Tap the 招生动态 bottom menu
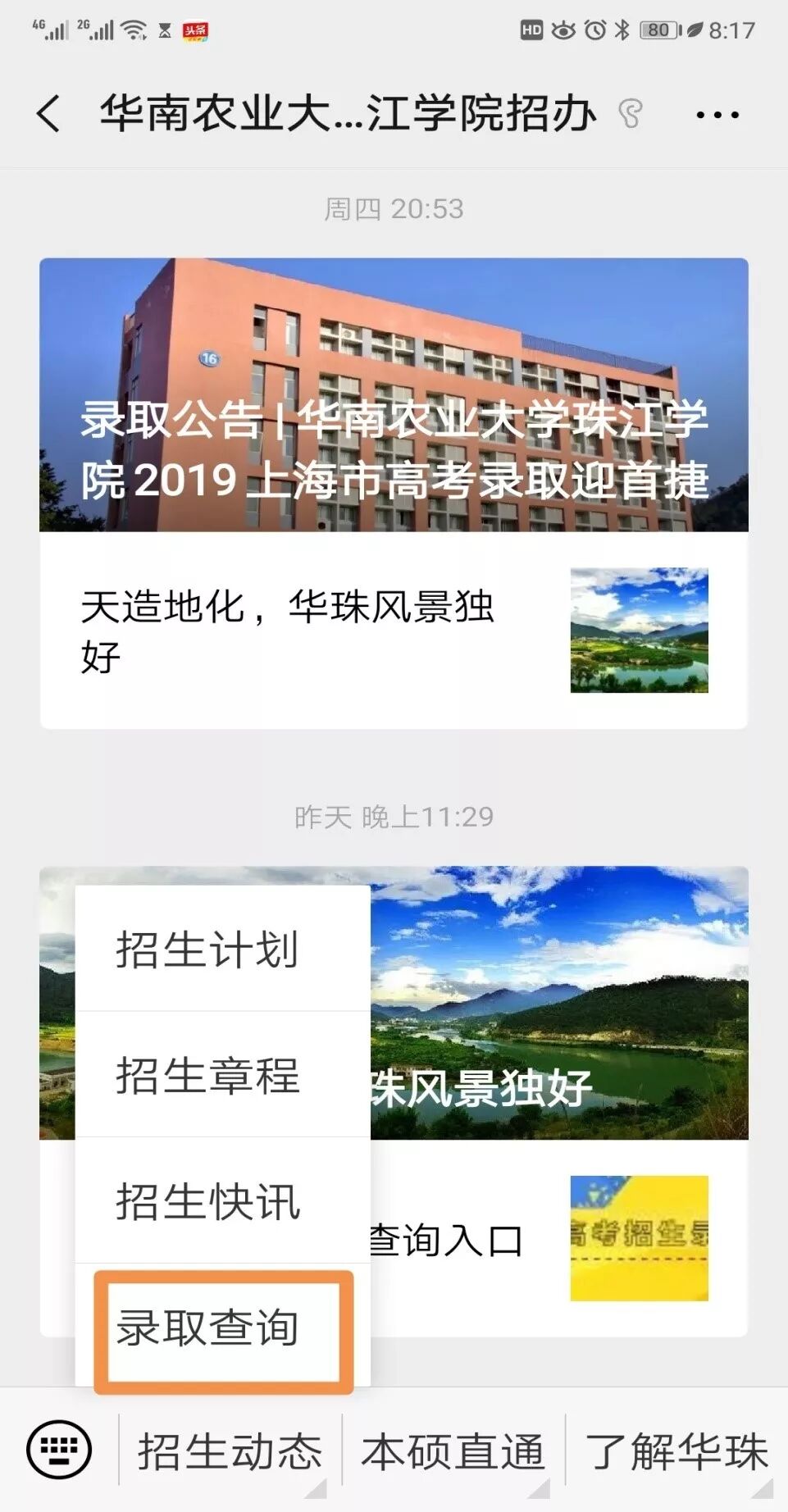Image resolution: width=788 pixels, height=1512 pixels. [230, 1451]
